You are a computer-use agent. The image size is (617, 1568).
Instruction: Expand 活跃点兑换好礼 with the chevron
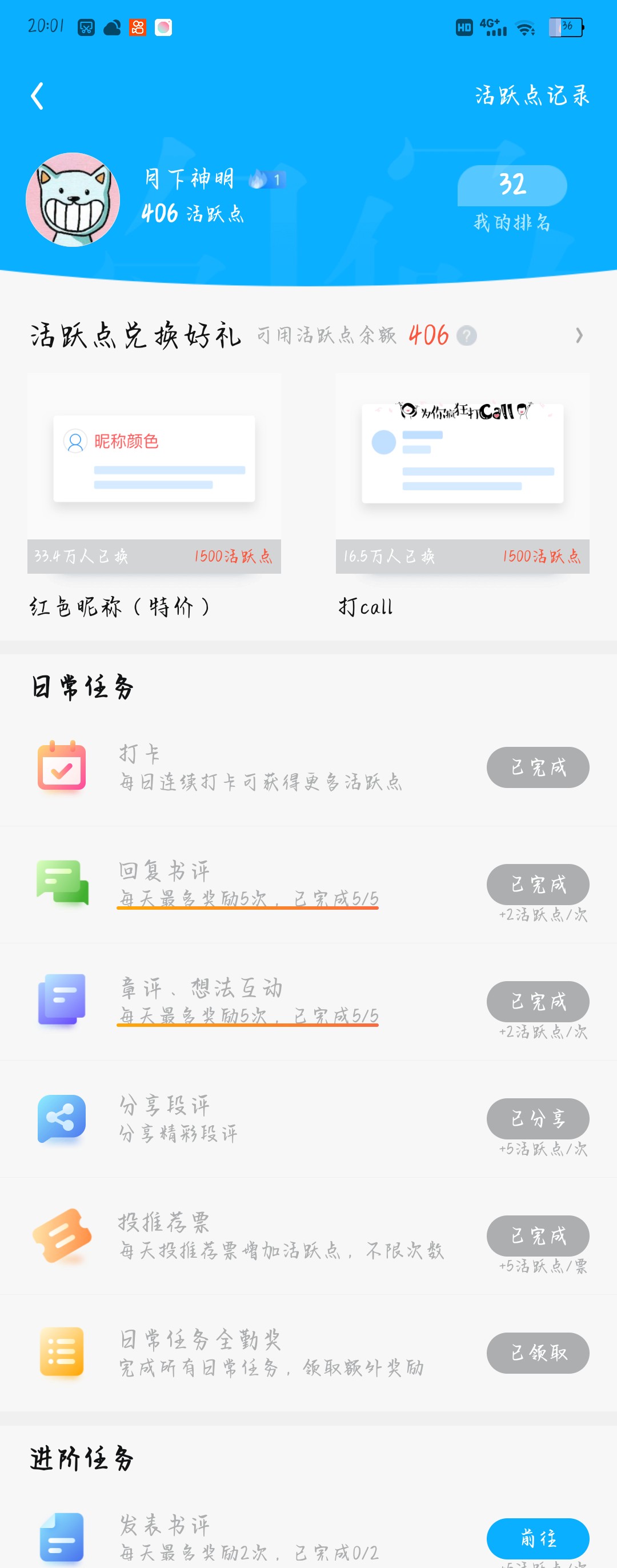click(579, 335)
